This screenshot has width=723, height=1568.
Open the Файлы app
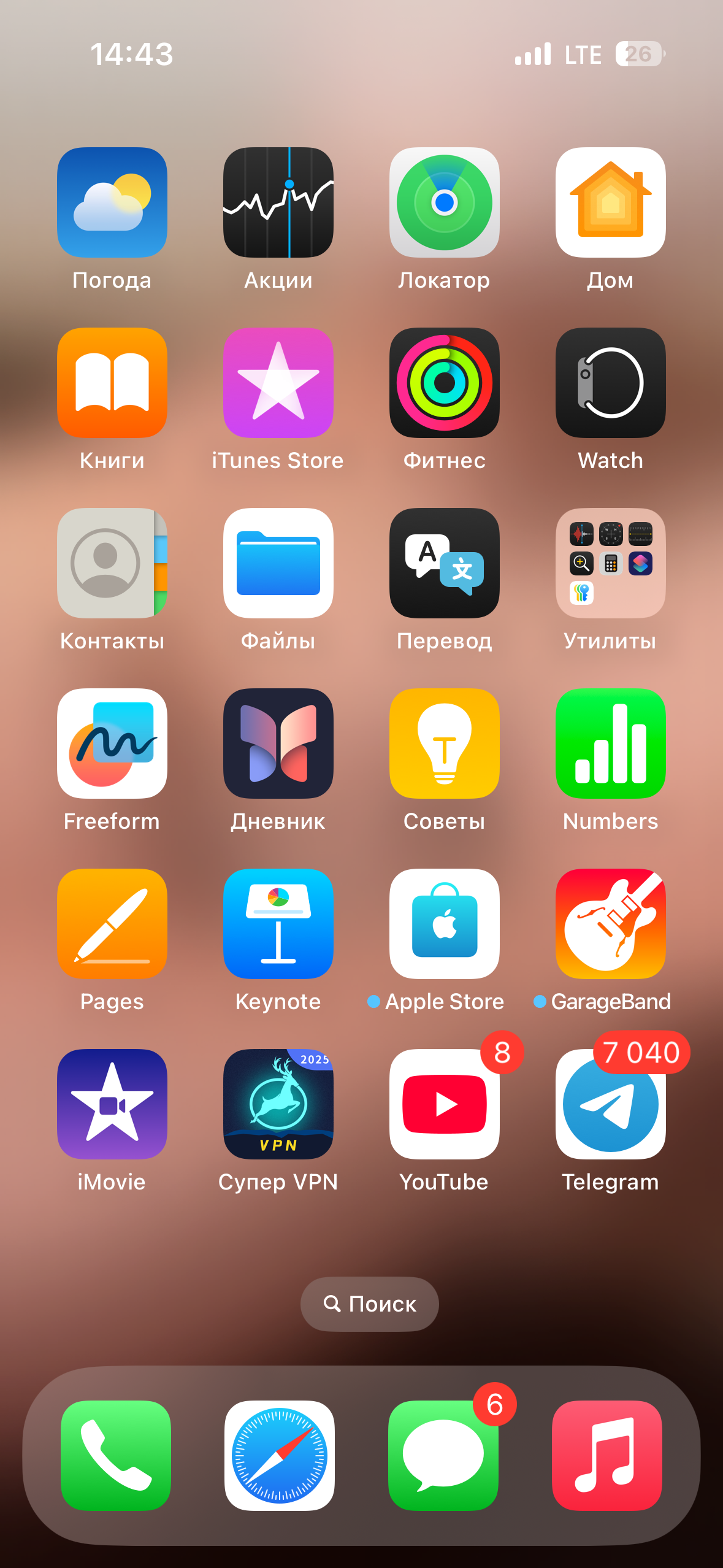278,563
